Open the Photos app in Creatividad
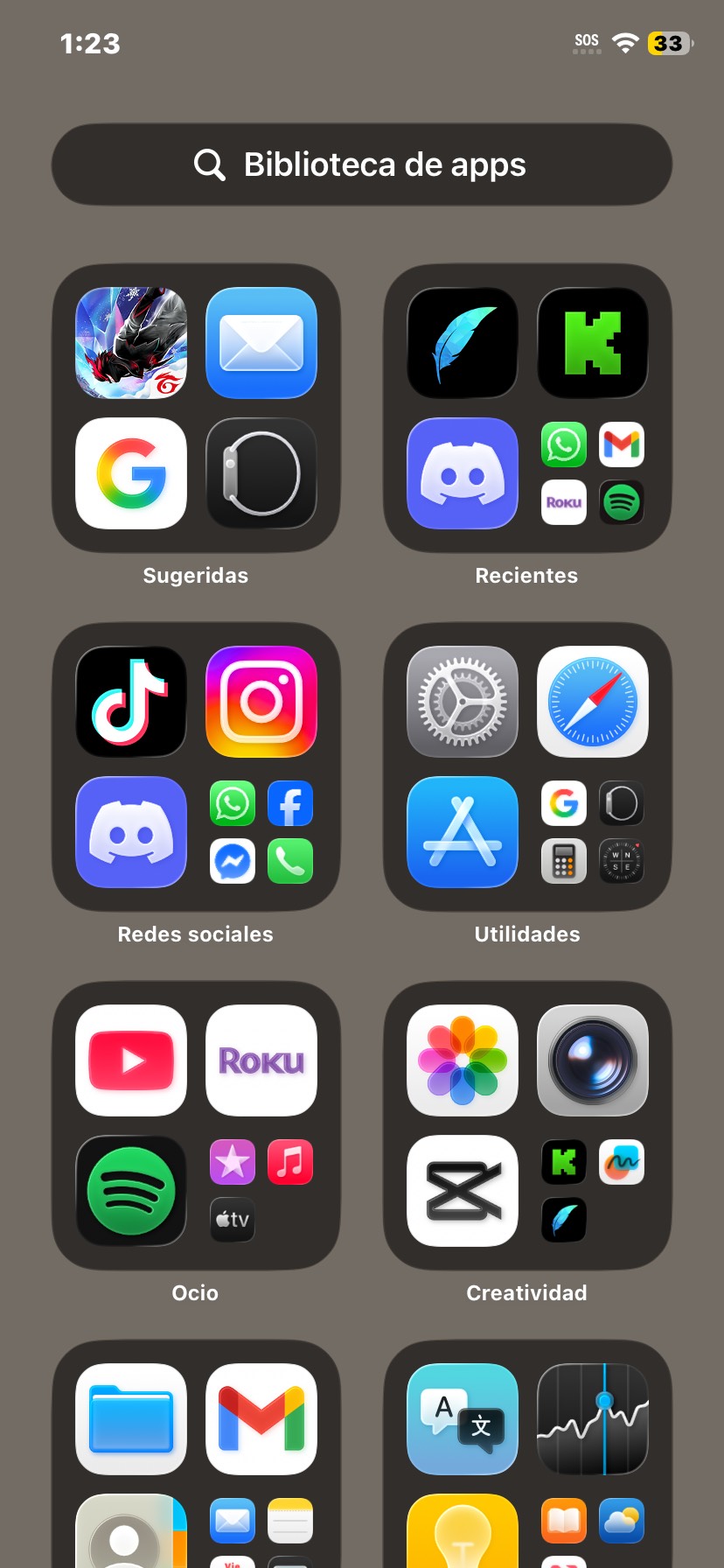Image resolution: width=724 pixels, height=1568 pixels. point(463,1060)
